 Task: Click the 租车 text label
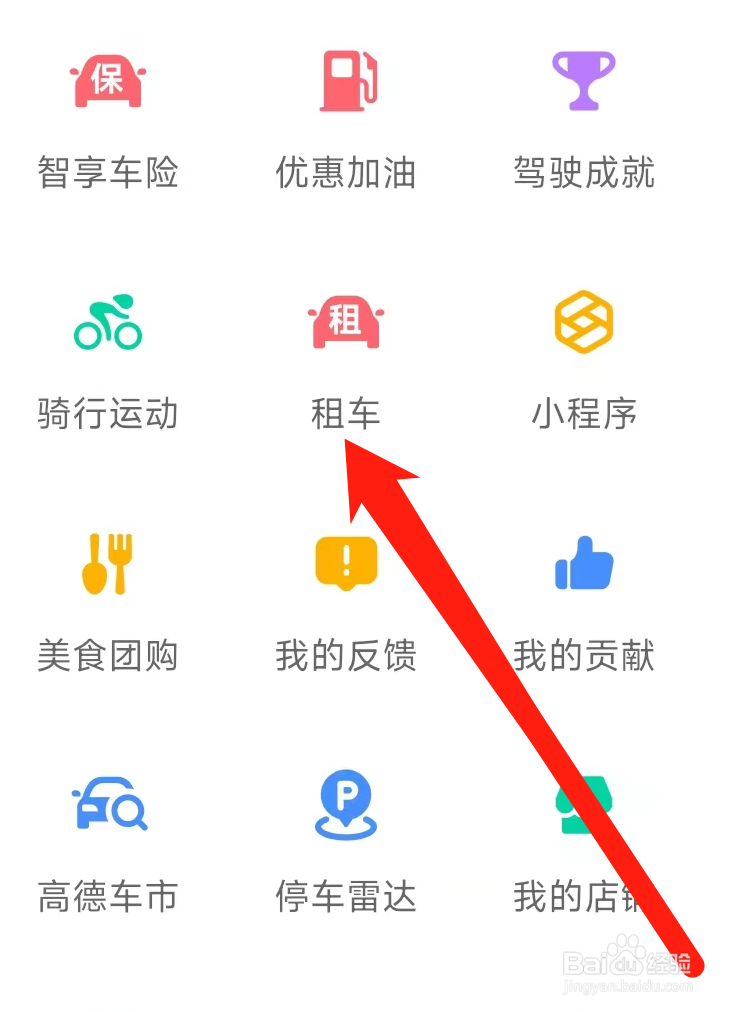click(x=345, y=415)
